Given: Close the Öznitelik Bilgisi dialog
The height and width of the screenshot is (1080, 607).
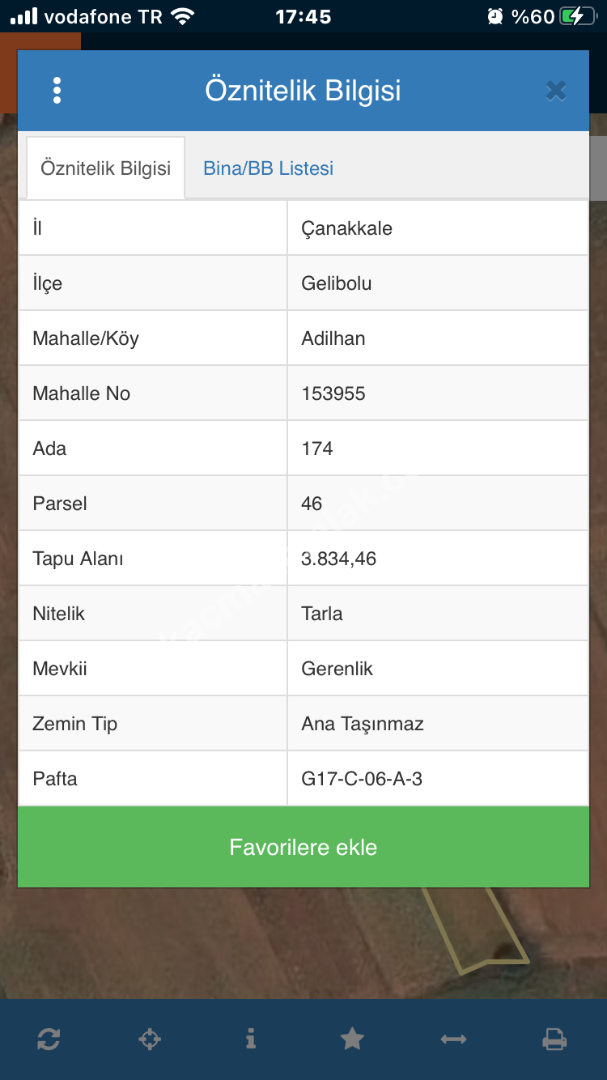Looking at the screenshot, I should click(x=556, y=91).
